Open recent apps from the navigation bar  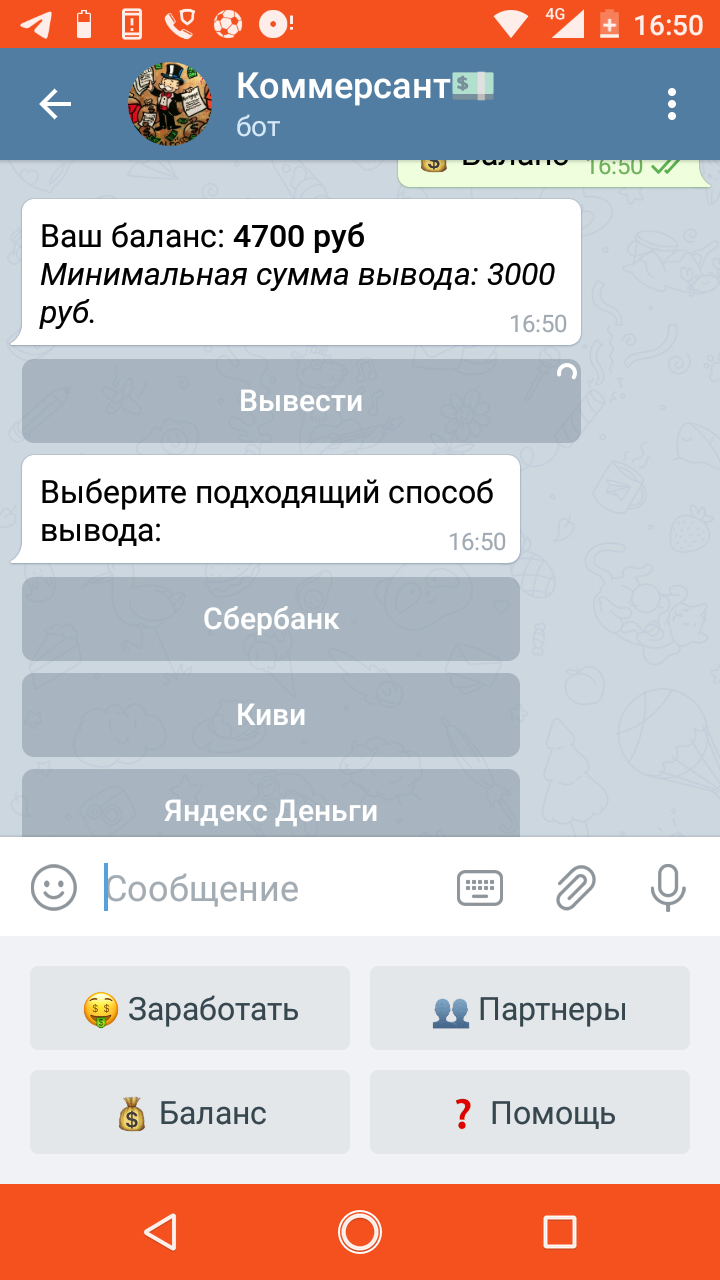pyautogui.click(x=560, y=1231)
